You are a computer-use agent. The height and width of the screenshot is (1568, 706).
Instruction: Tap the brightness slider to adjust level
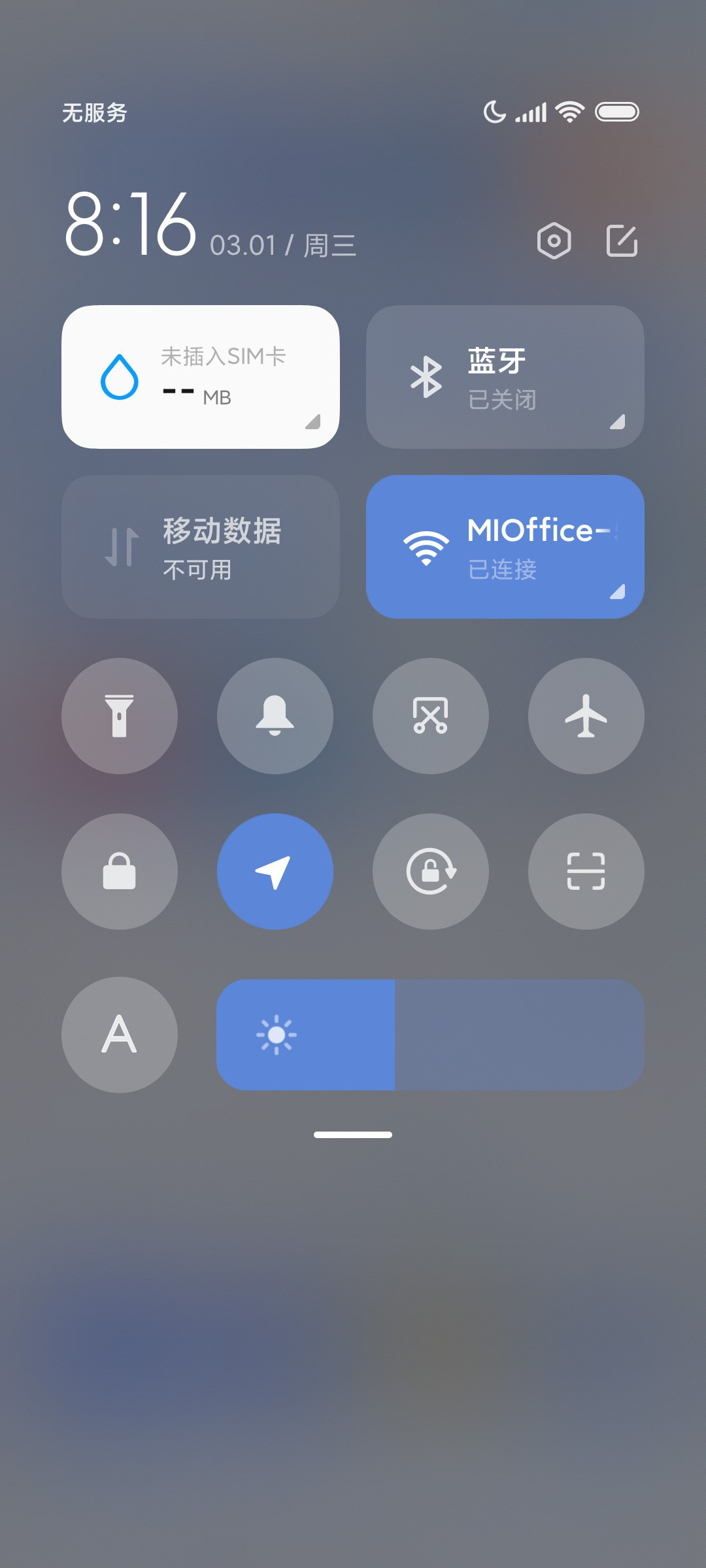(431, 1035)
